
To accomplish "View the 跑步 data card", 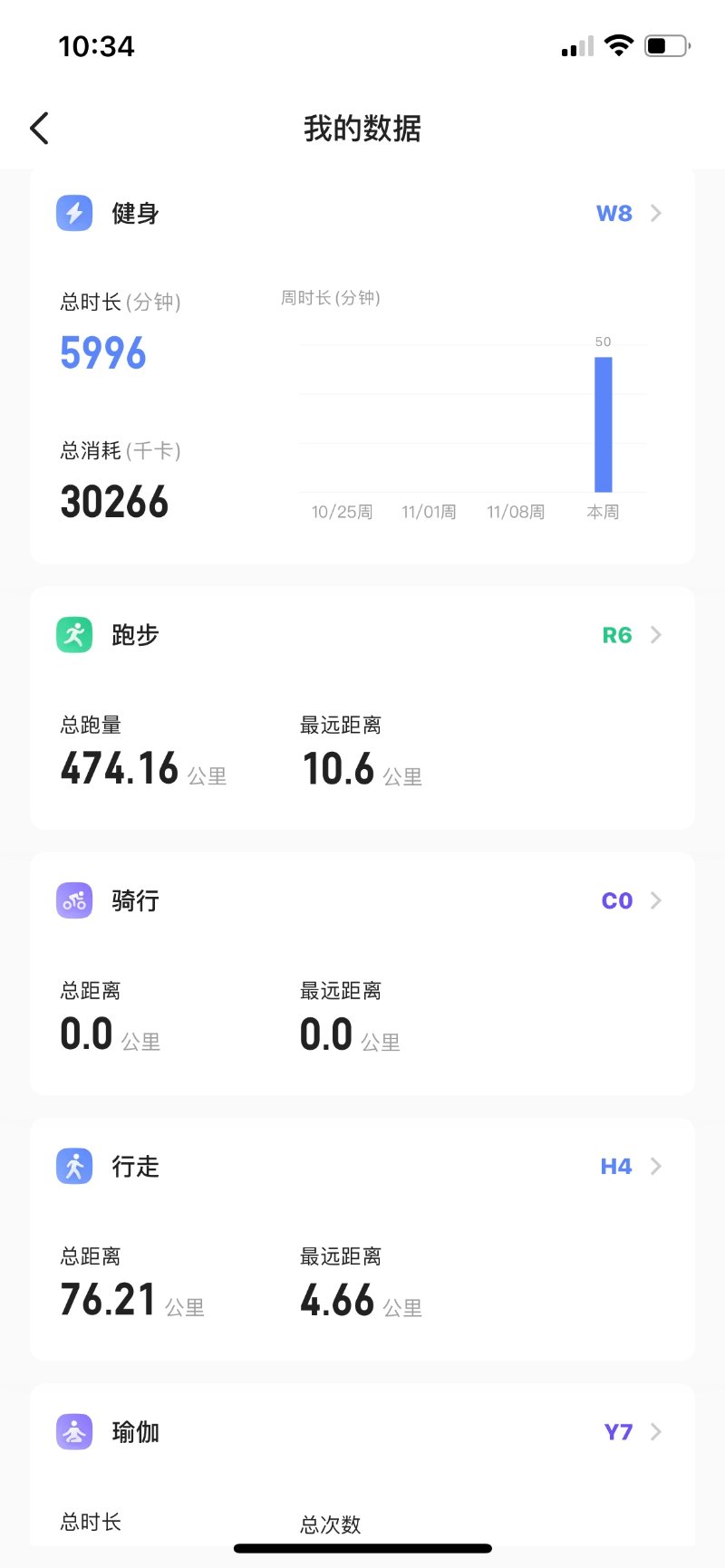I will [x=362, y=708].
